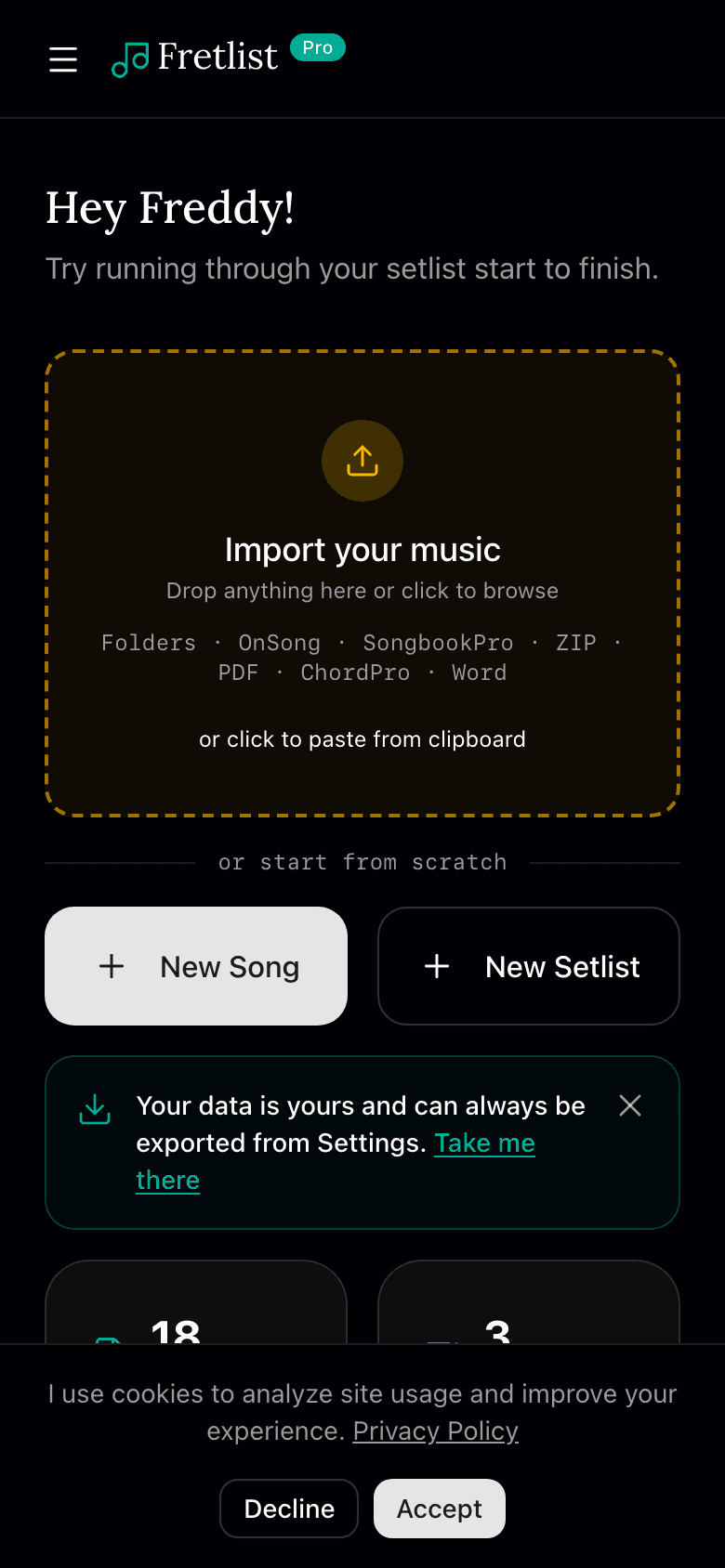Follow the Take me there link
The image size is (725, 1568).
pos(484,1143)
